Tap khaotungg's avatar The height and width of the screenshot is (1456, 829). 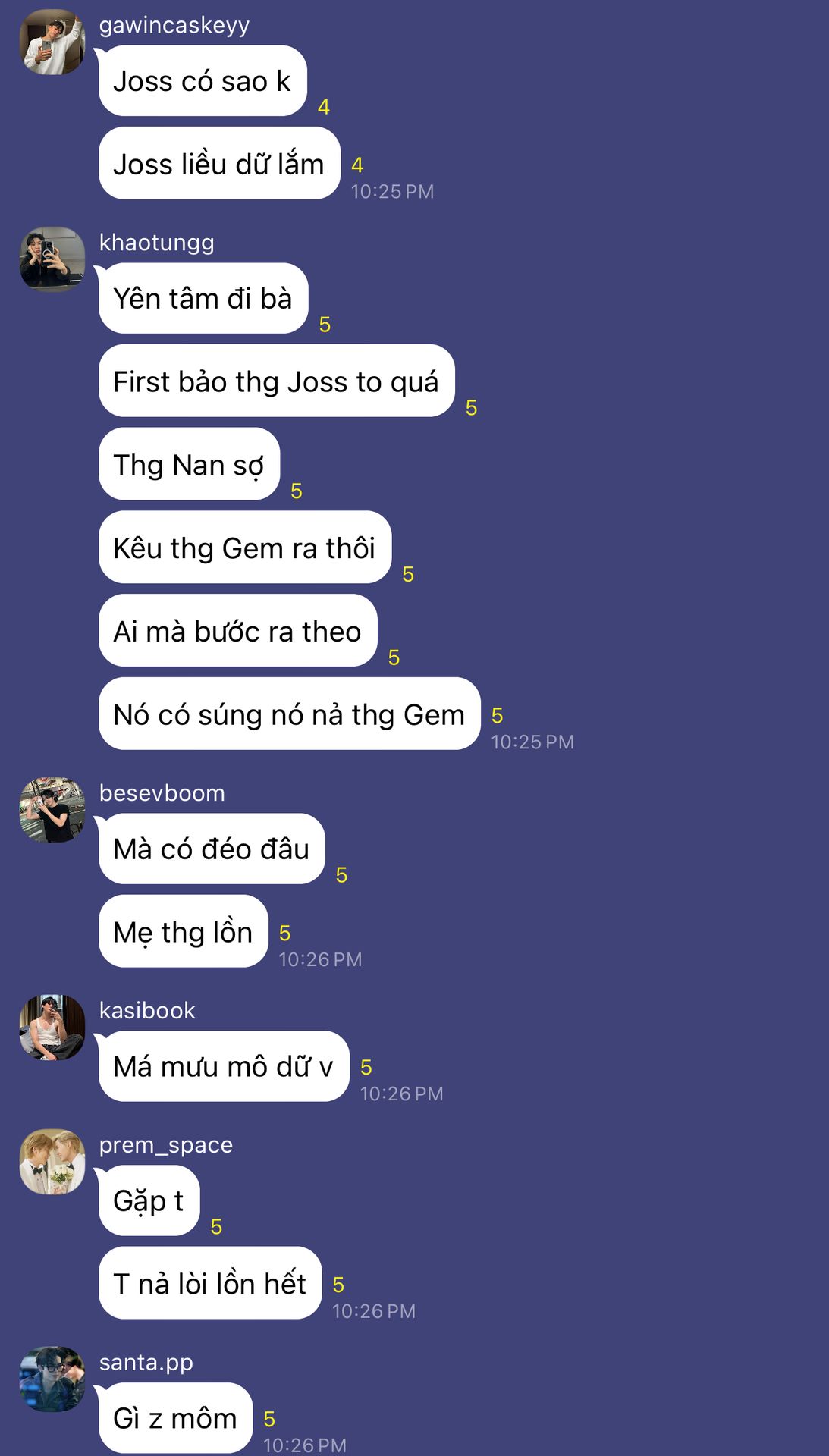click(52, 259)
